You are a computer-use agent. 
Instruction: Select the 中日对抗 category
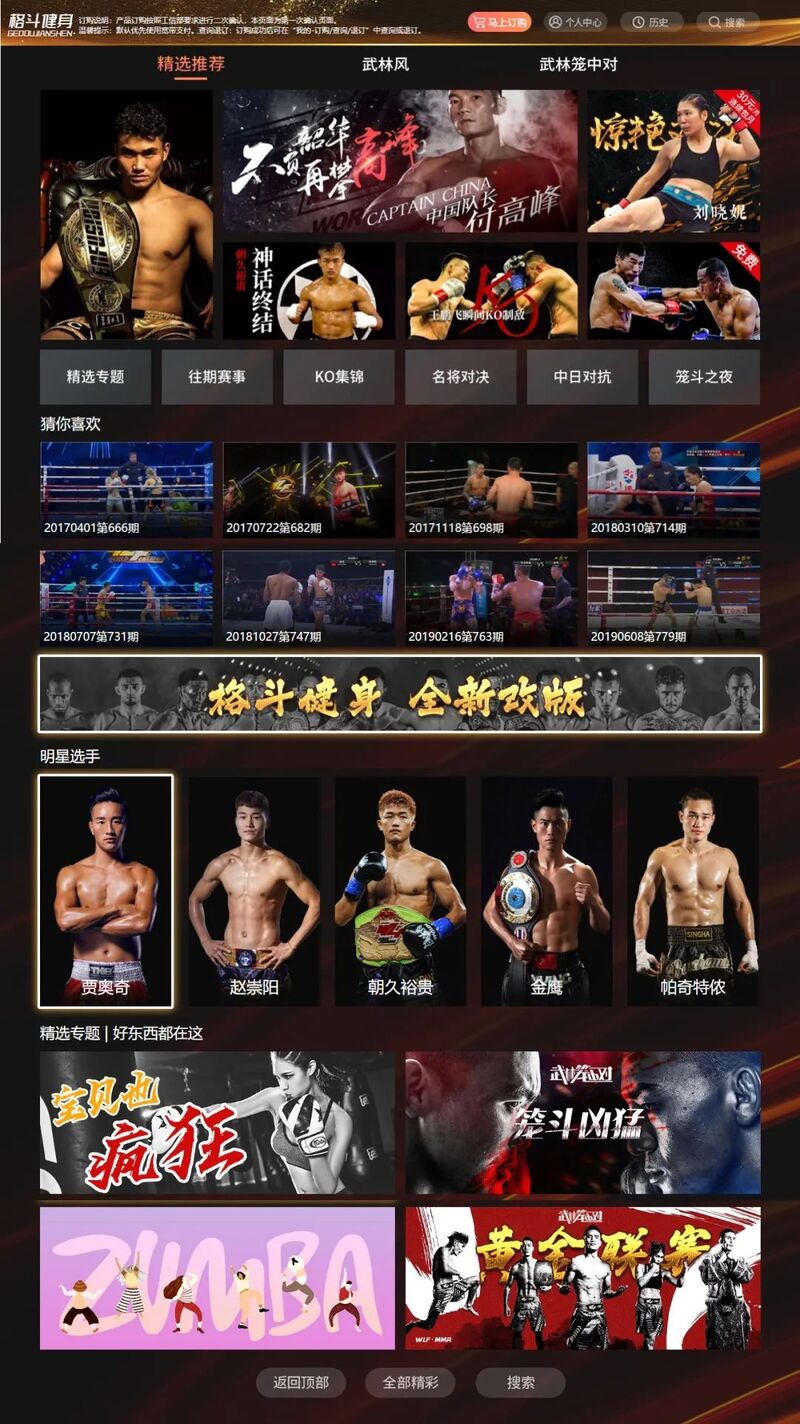click(582, 377)
